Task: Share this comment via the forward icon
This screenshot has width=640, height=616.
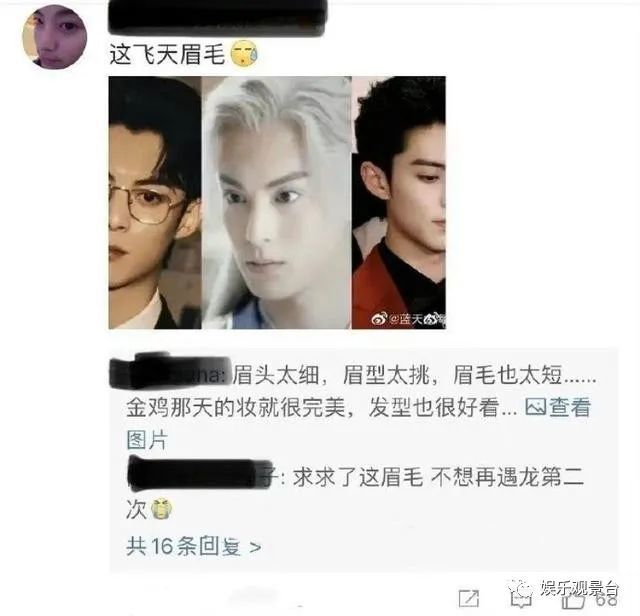Action: [469, 599]
